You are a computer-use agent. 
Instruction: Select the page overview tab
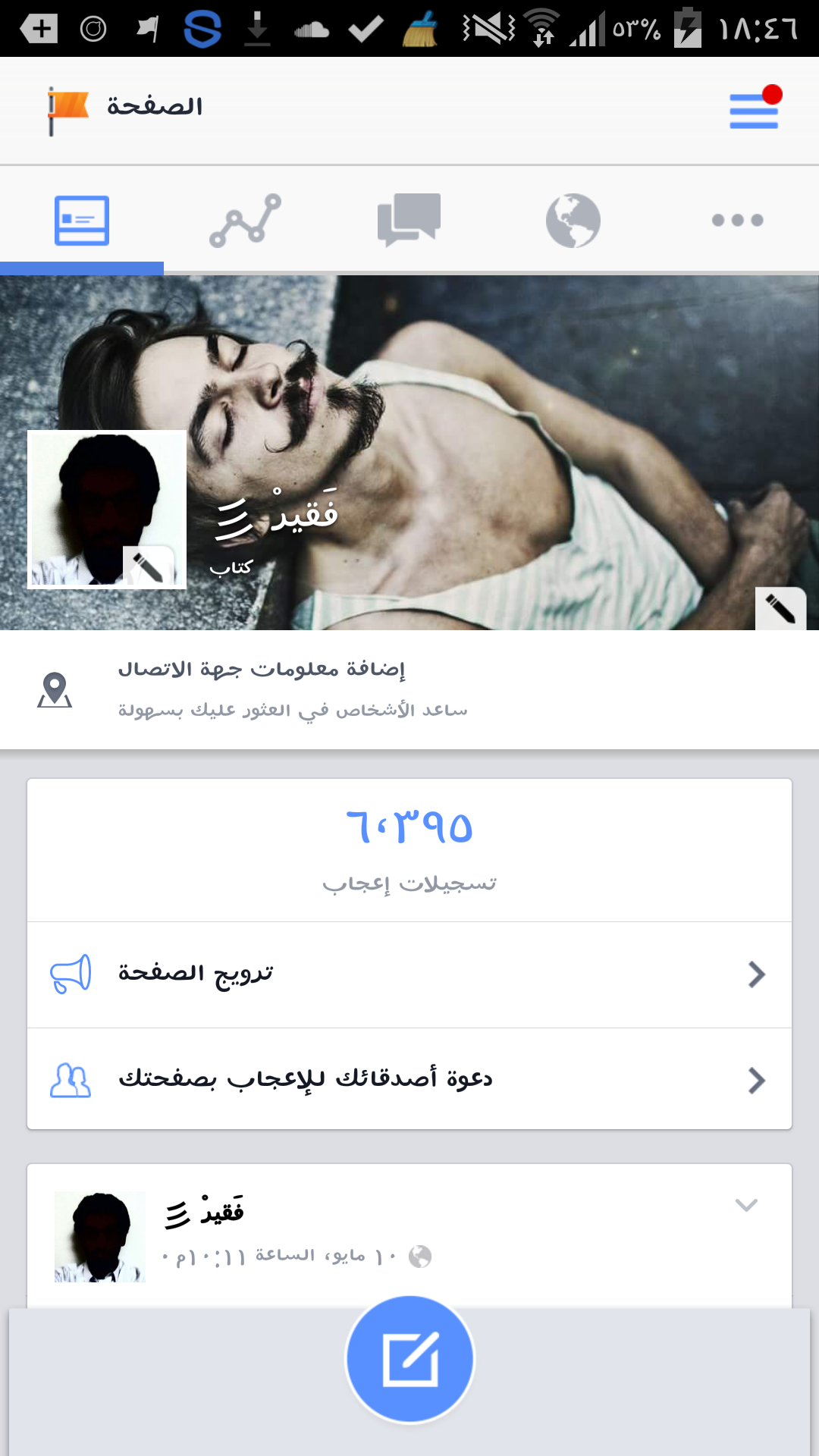(x=82, y=221)
